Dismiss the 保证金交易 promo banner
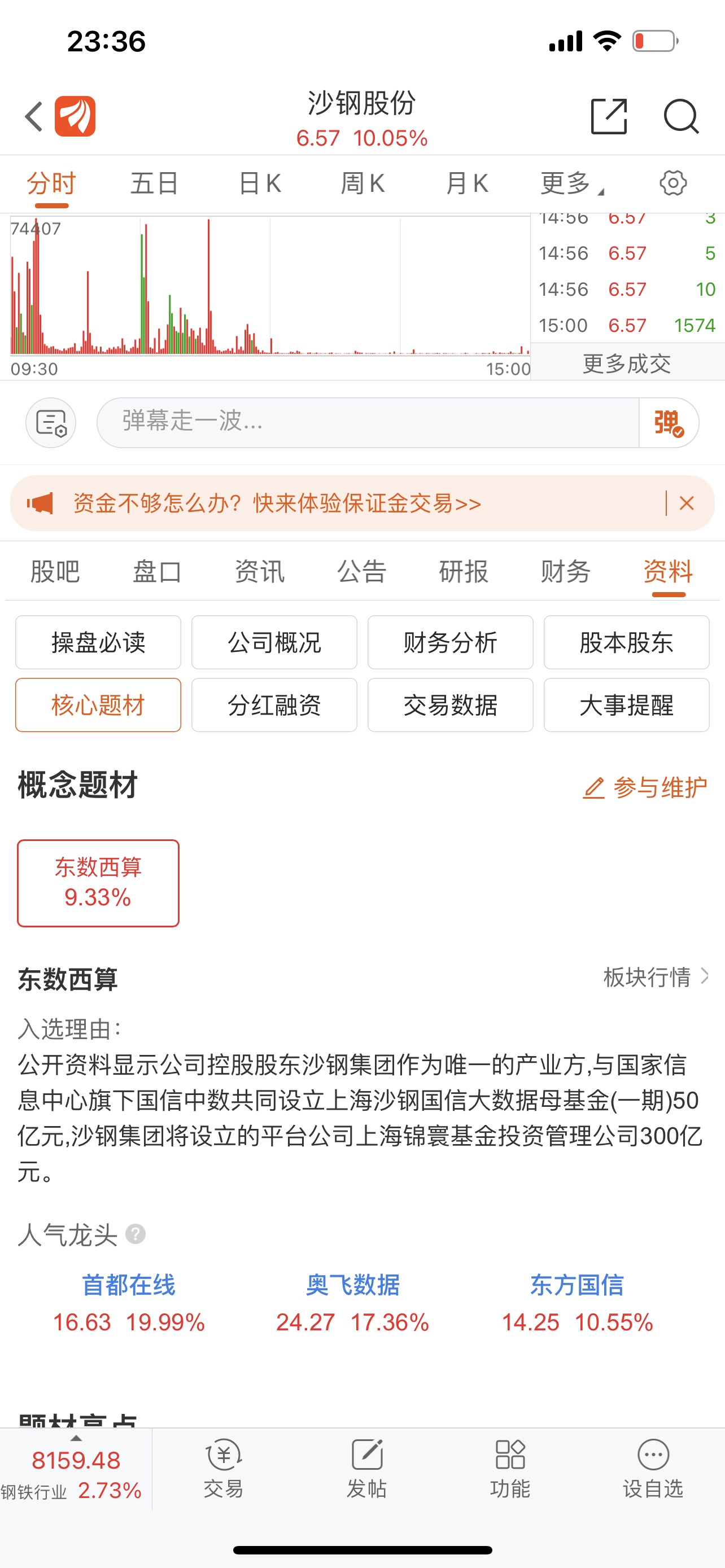The image size is (725, 1568). click(687, 503)
